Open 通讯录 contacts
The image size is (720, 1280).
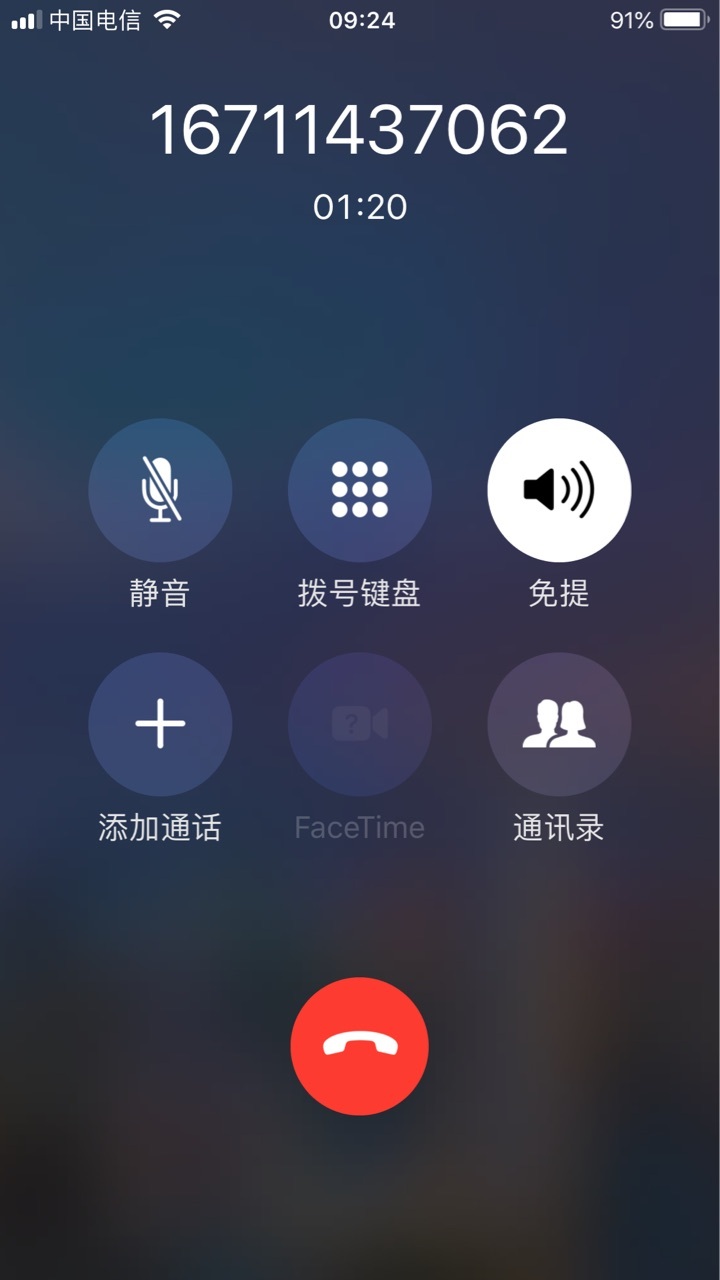[559, 724]
